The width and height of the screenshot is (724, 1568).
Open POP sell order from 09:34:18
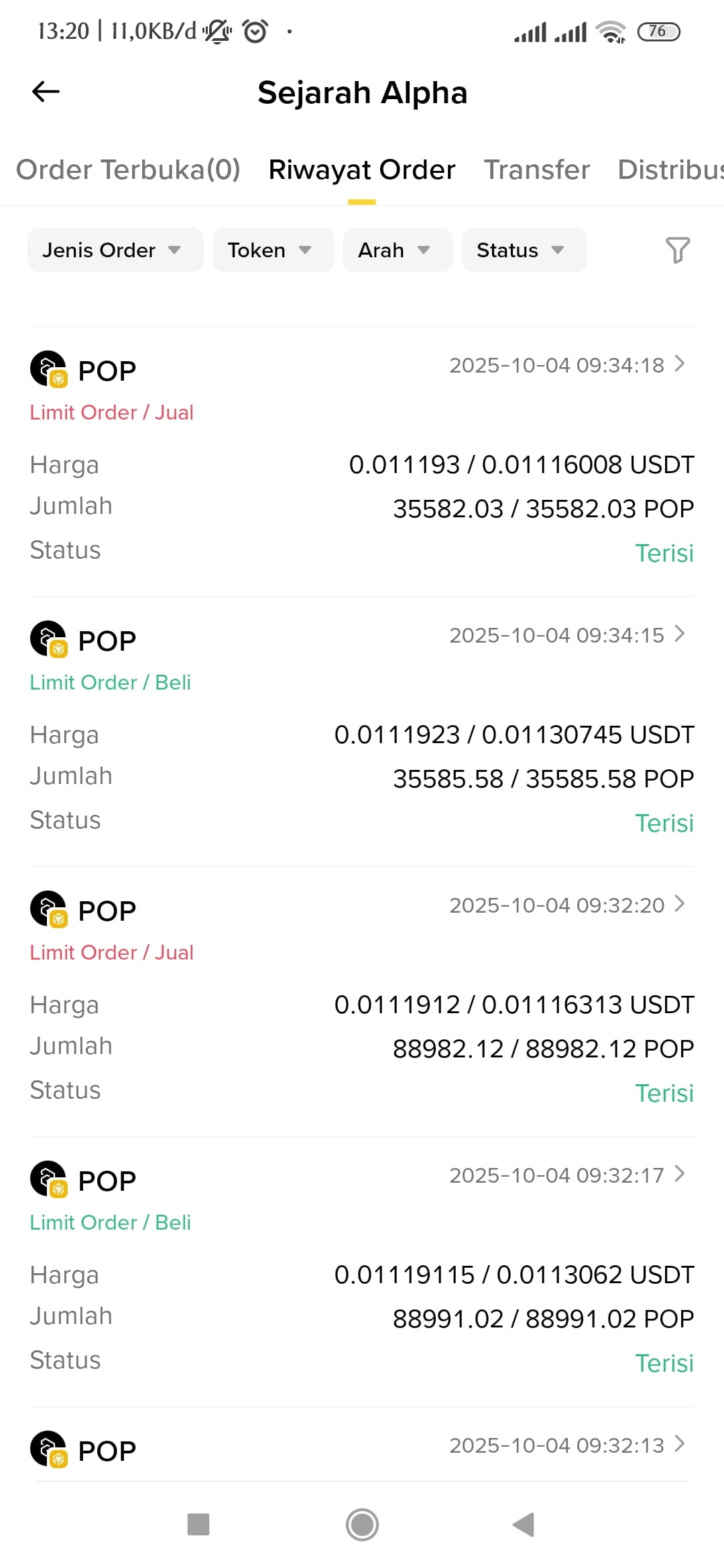coord(362,462)
